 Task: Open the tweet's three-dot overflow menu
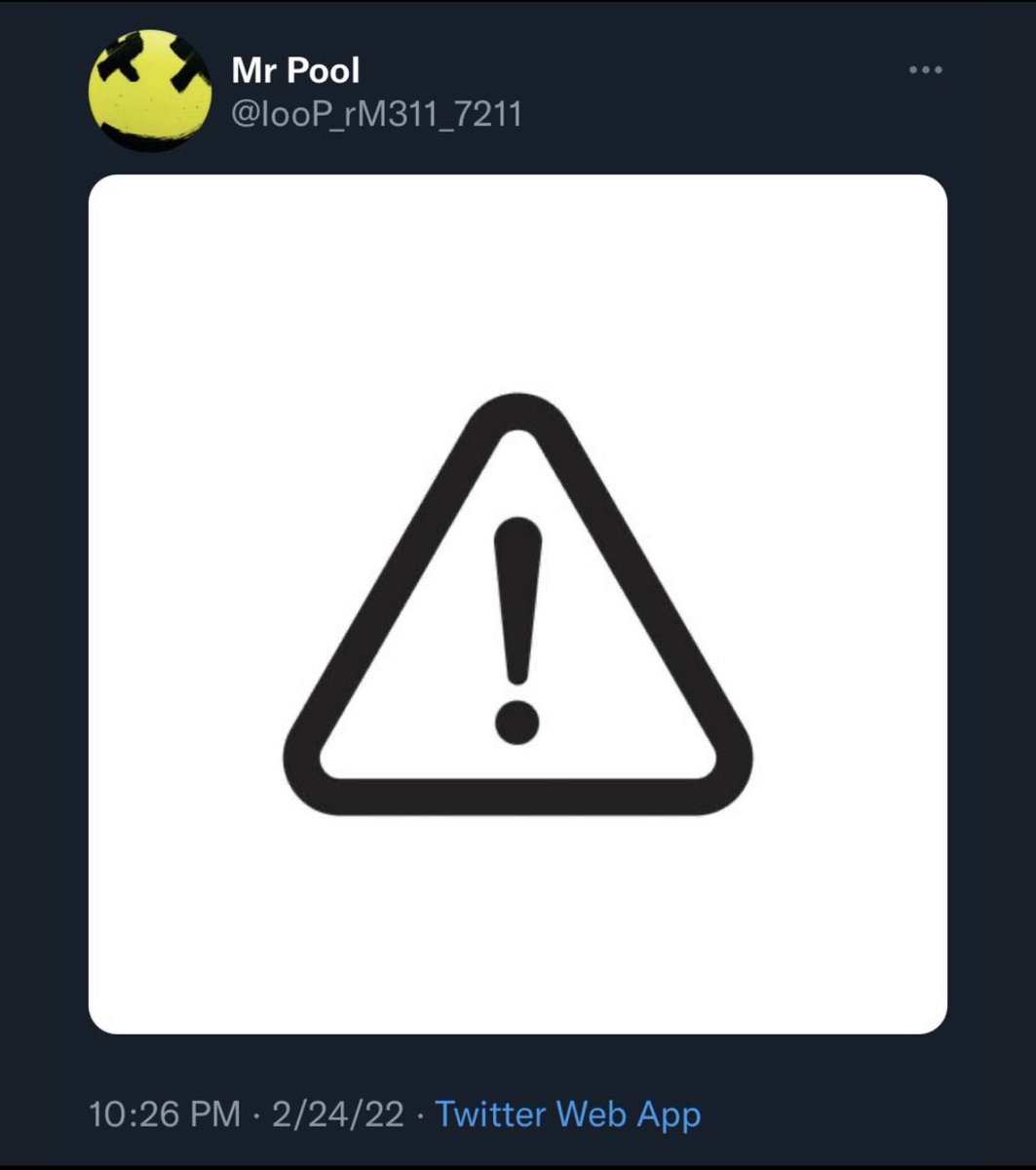click(x=924, y=70)
